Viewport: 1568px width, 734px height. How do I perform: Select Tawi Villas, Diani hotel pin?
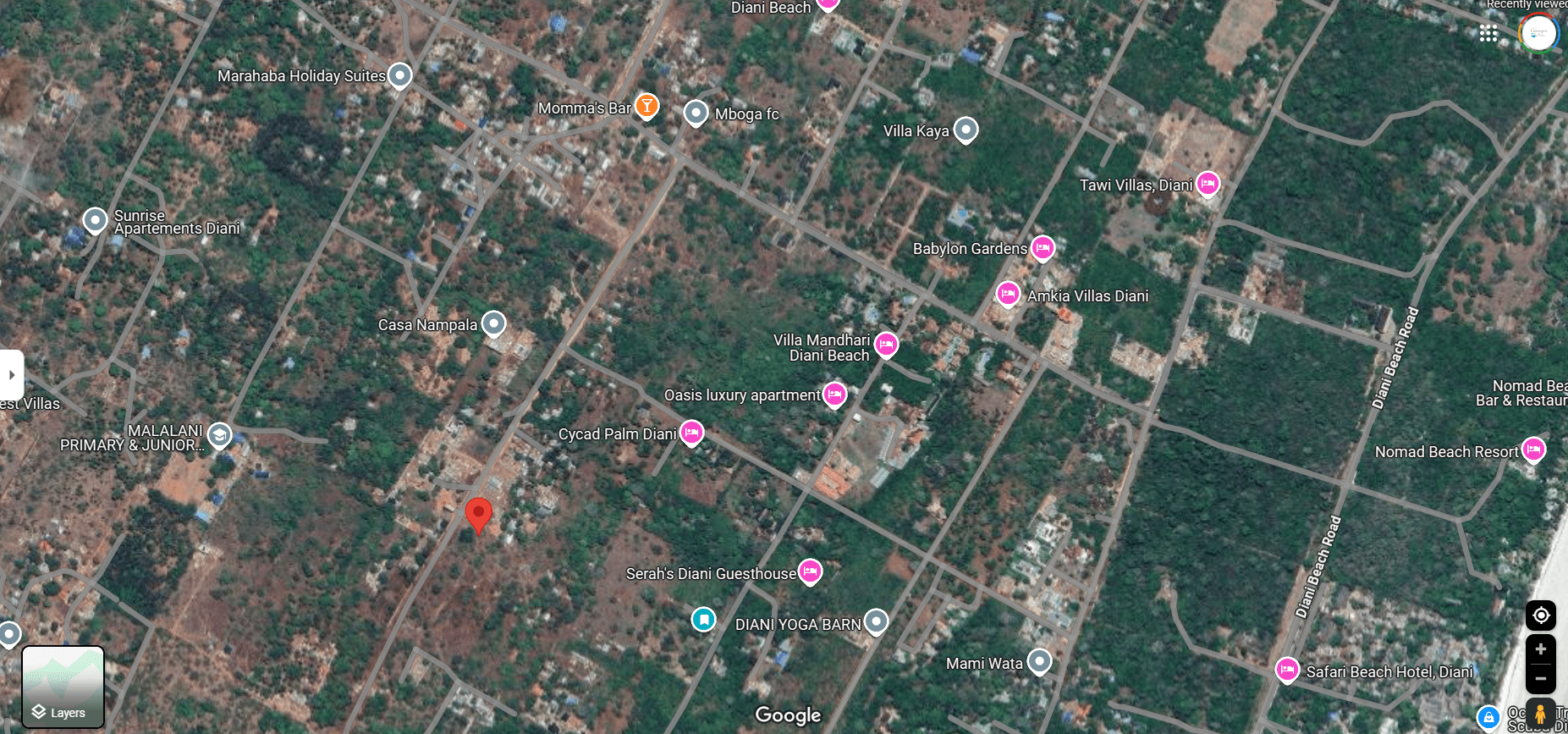tap(1208, 183)
